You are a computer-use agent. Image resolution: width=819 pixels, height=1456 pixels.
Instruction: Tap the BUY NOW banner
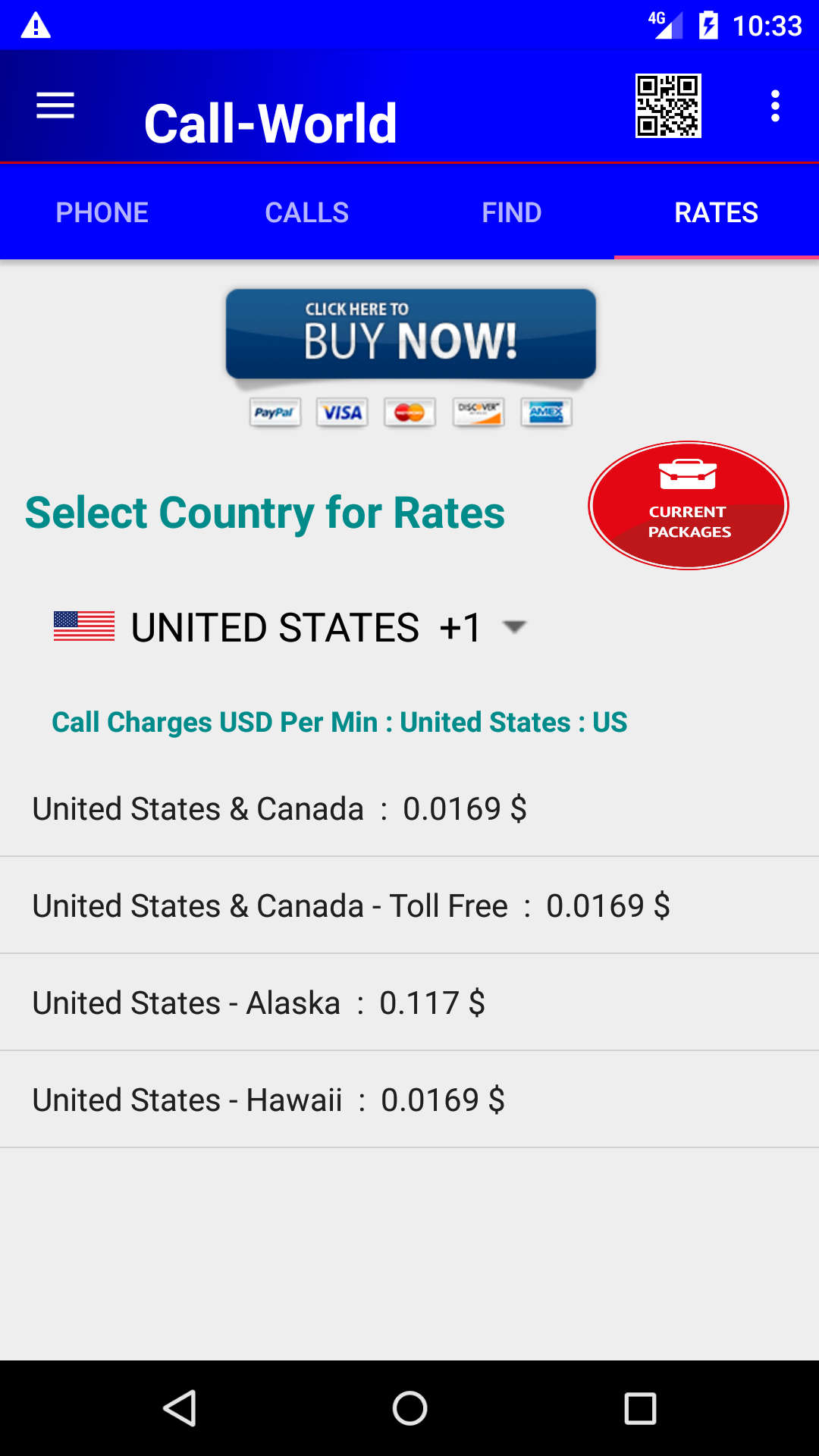(409, 334)
